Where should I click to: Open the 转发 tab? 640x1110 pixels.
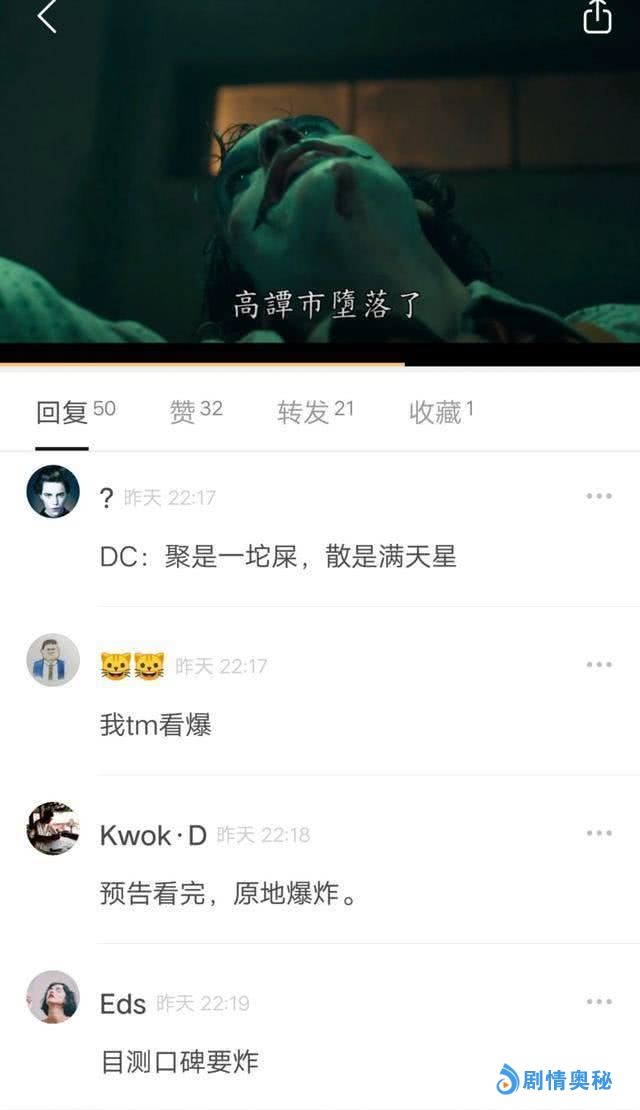[303, 412]
